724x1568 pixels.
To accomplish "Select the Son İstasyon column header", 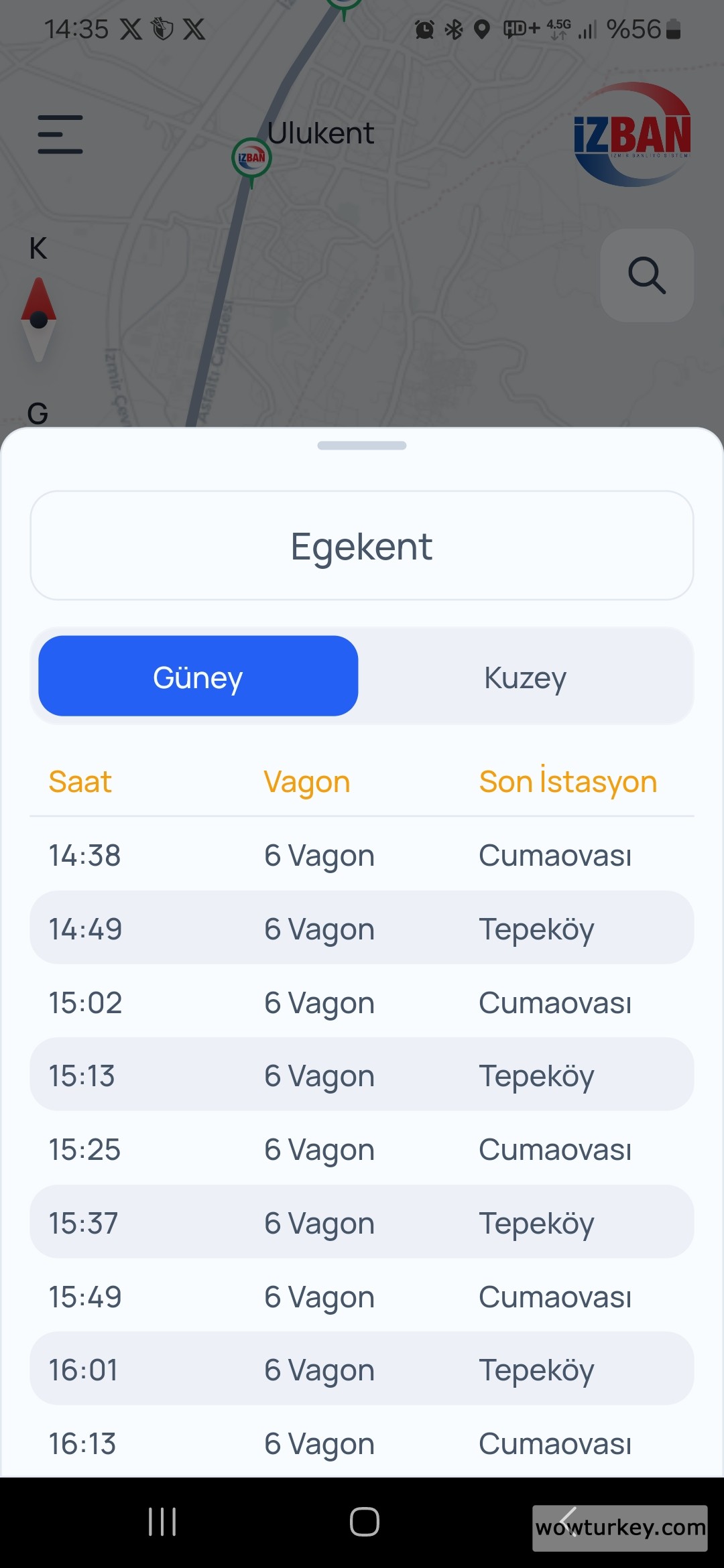I will tap(568, 781).
